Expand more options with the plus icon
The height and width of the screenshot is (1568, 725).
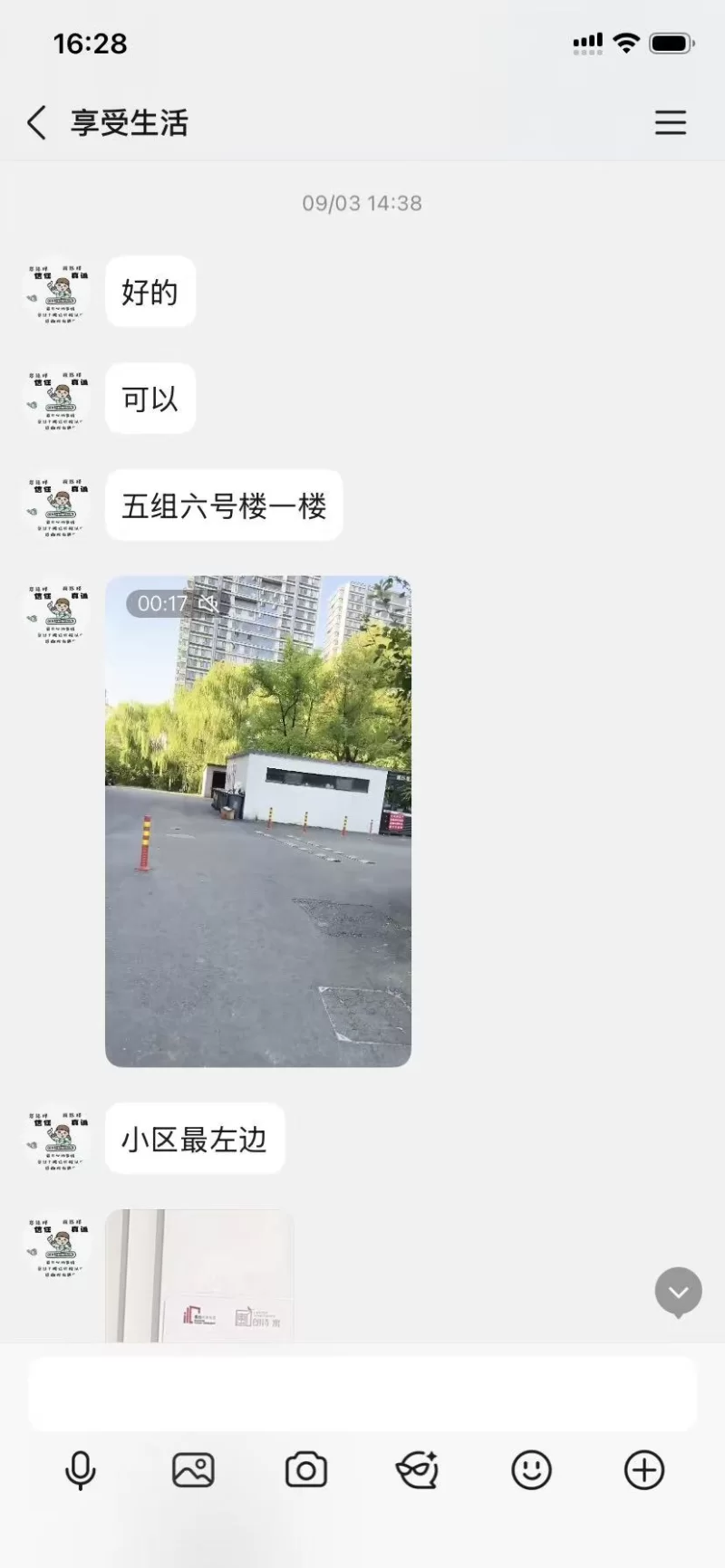[644, 1470]
